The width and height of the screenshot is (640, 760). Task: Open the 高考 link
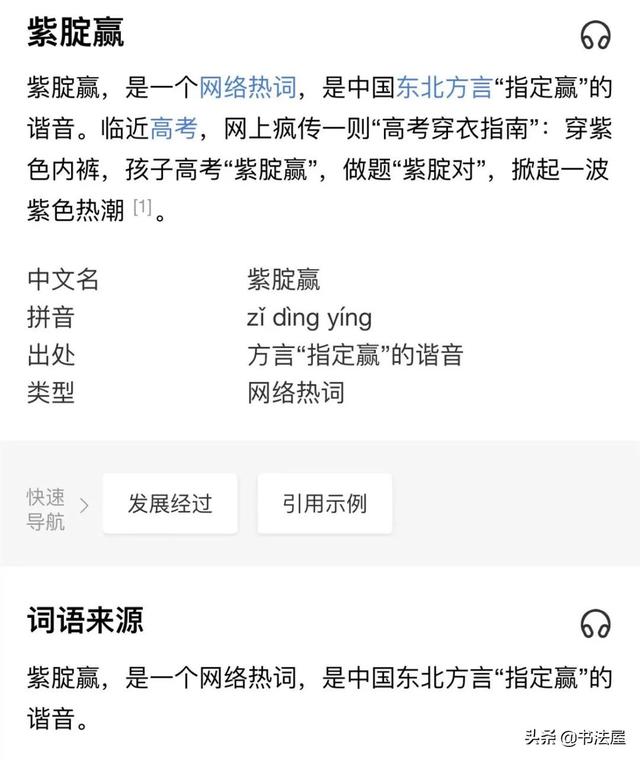(174, 128)
